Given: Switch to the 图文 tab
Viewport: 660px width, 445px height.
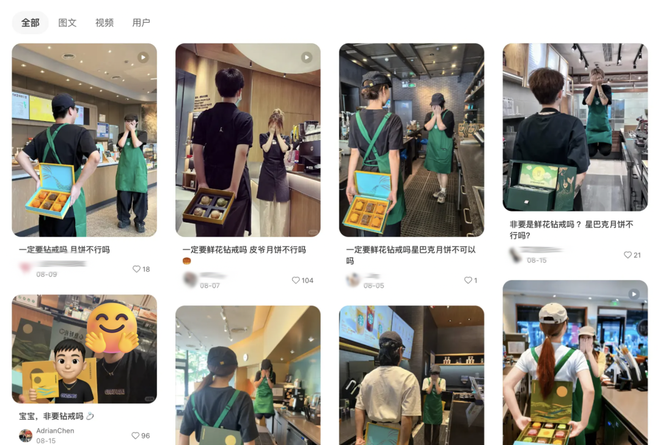Looking at the screenshot, I should (67, 22).
